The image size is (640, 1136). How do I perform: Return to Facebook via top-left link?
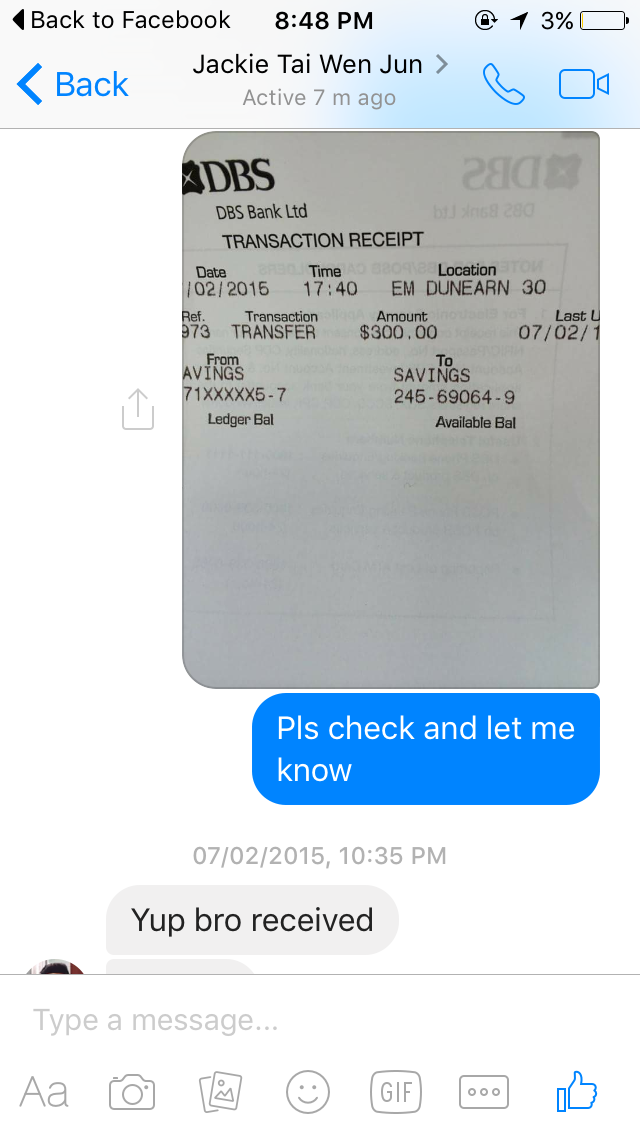122,20
